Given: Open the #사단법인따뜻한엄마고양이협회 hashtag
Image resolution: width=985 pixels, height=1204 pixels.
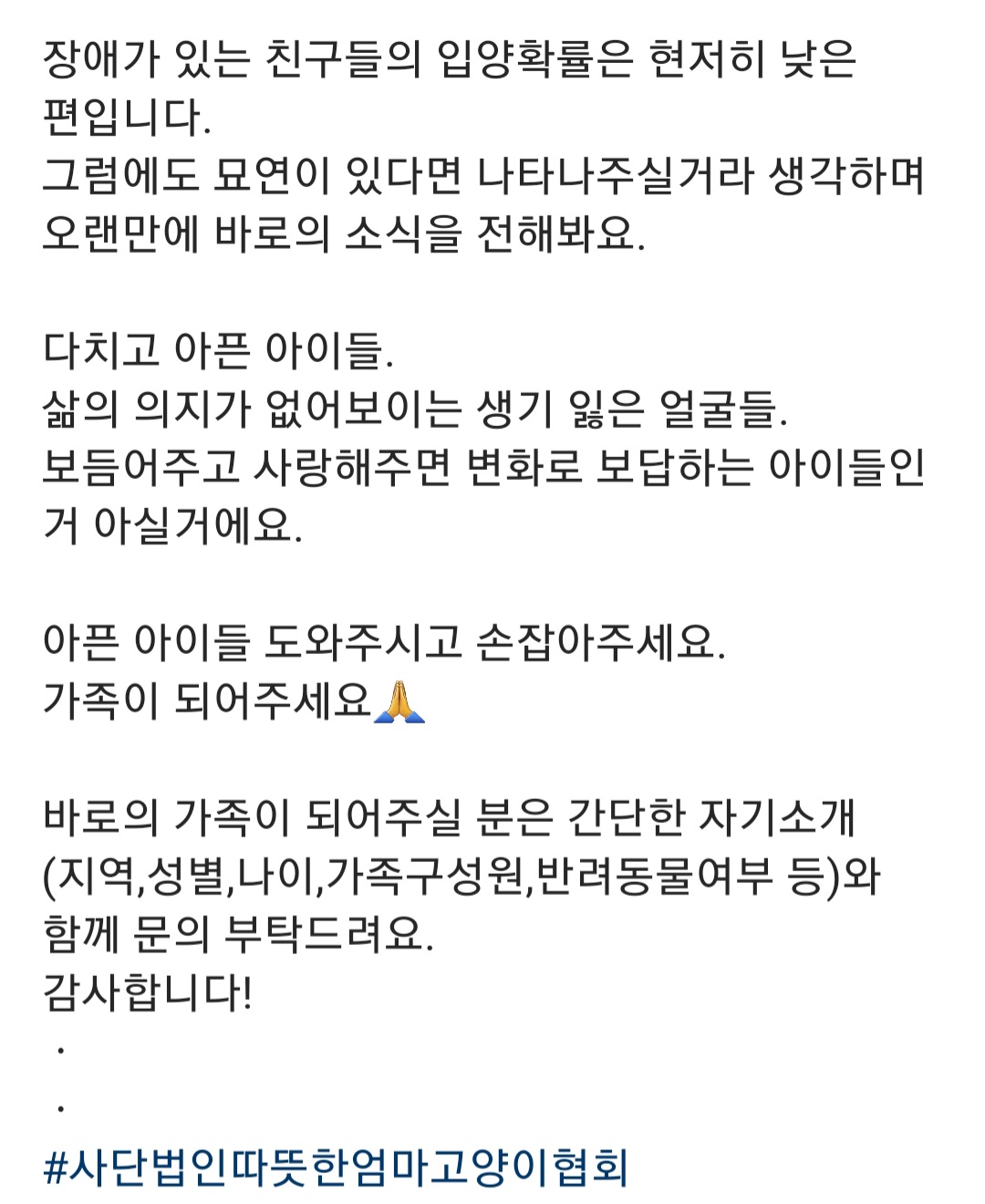Looking at the screenshot, I should point(336,1168).
